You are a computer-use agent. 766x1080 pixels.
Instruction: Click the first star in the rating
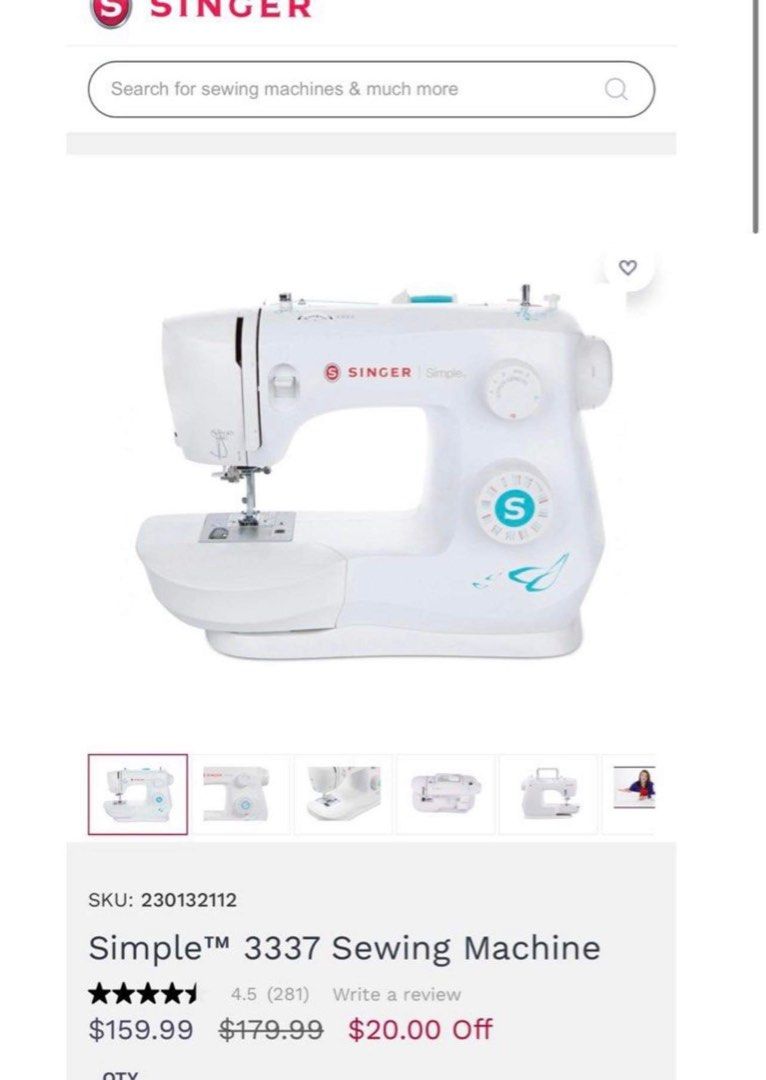coord(98,994)
